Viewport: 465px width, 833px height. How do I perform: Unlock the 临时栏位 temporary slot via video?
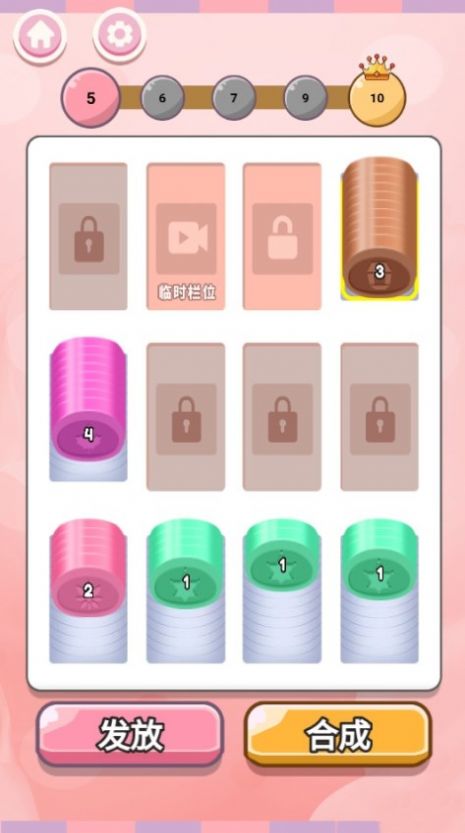pos(186,236)
